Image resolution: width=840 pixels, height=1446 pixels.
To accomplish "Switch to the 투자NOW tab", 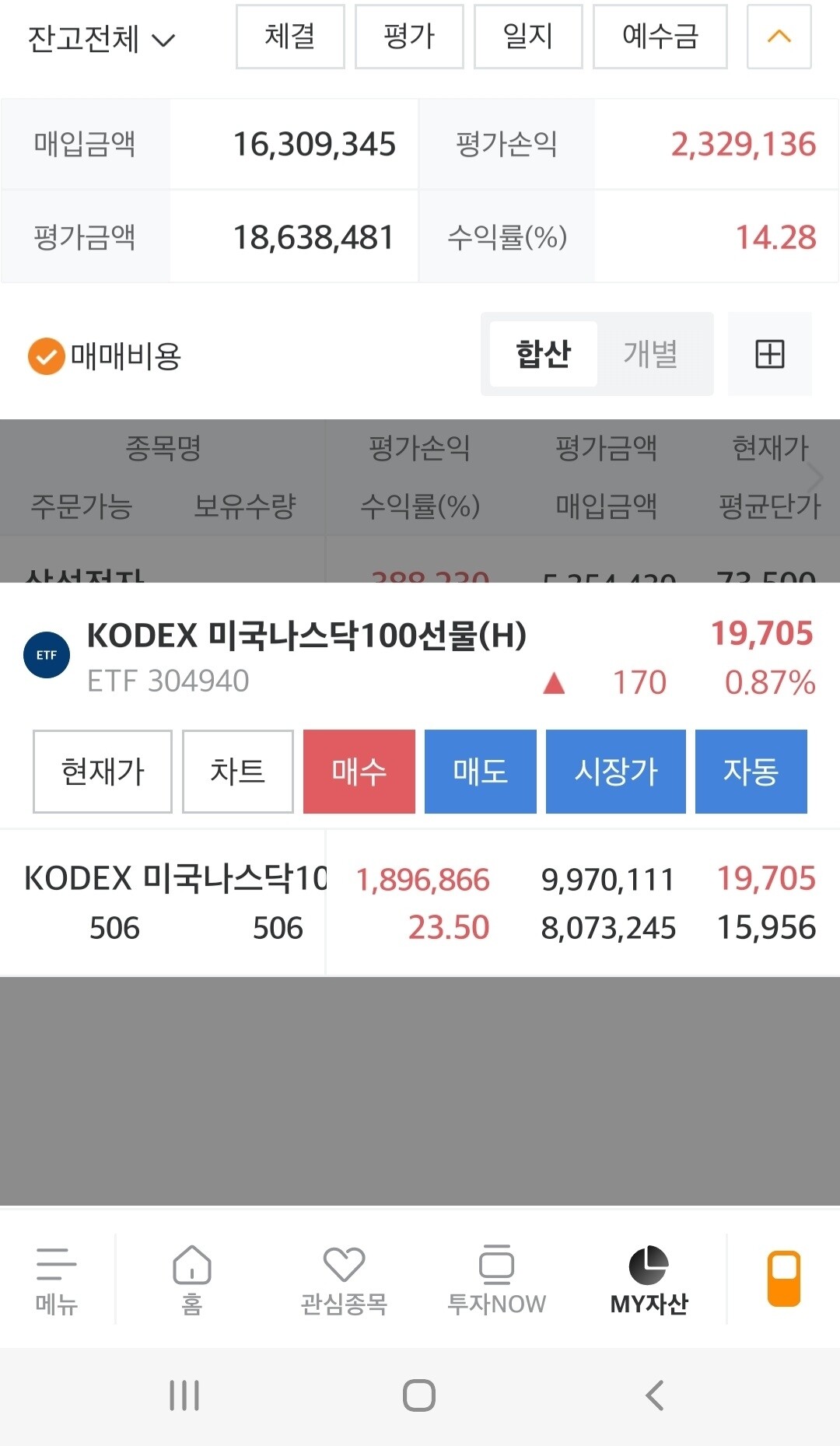I will tap(496, 1280).
